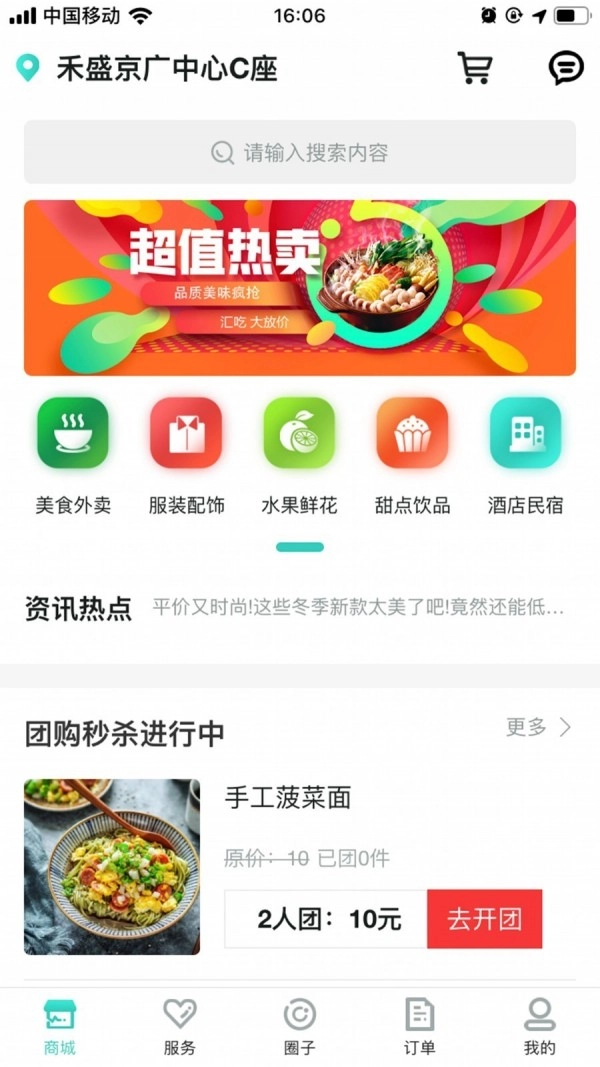
Task: Open the 手工菠菜面 product image
Action: (112, 866)
